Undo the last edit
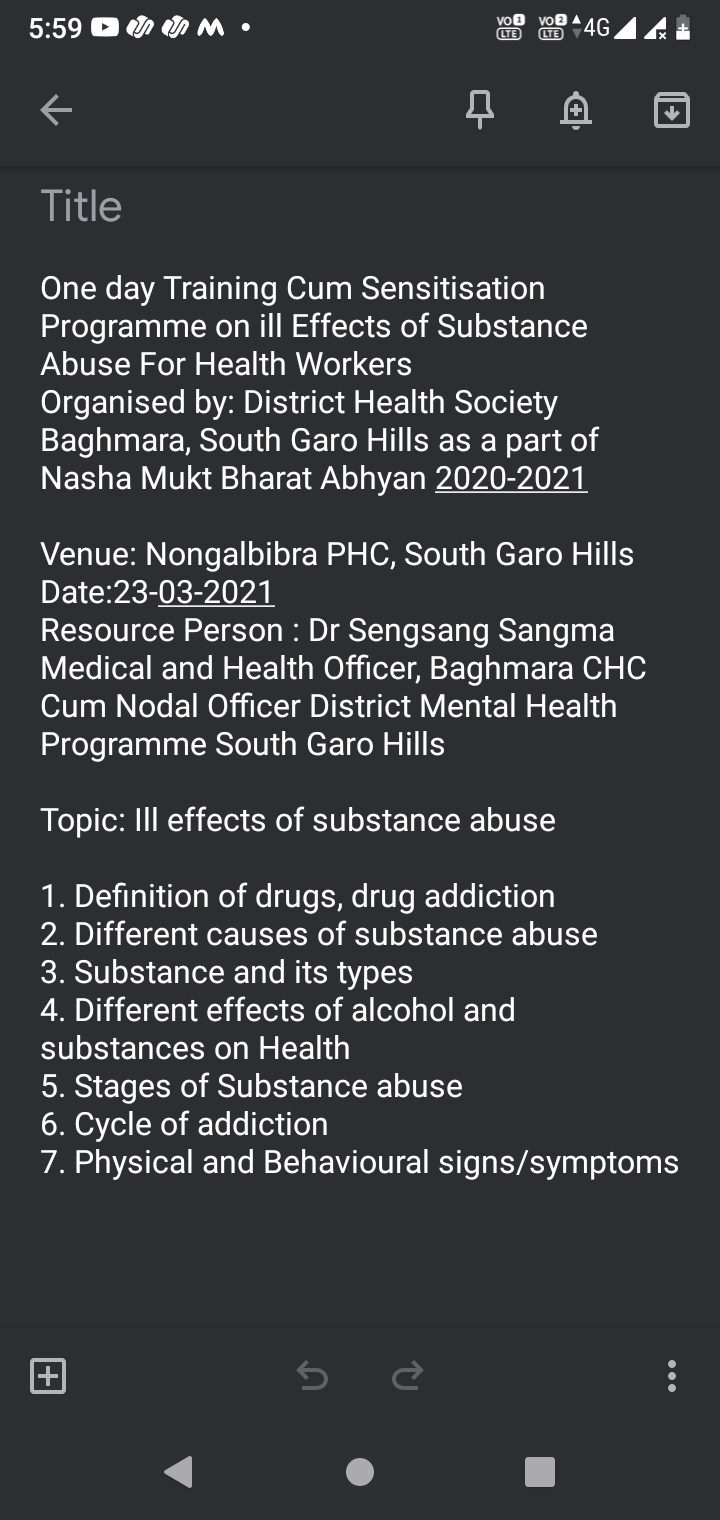 point(312,1376)
